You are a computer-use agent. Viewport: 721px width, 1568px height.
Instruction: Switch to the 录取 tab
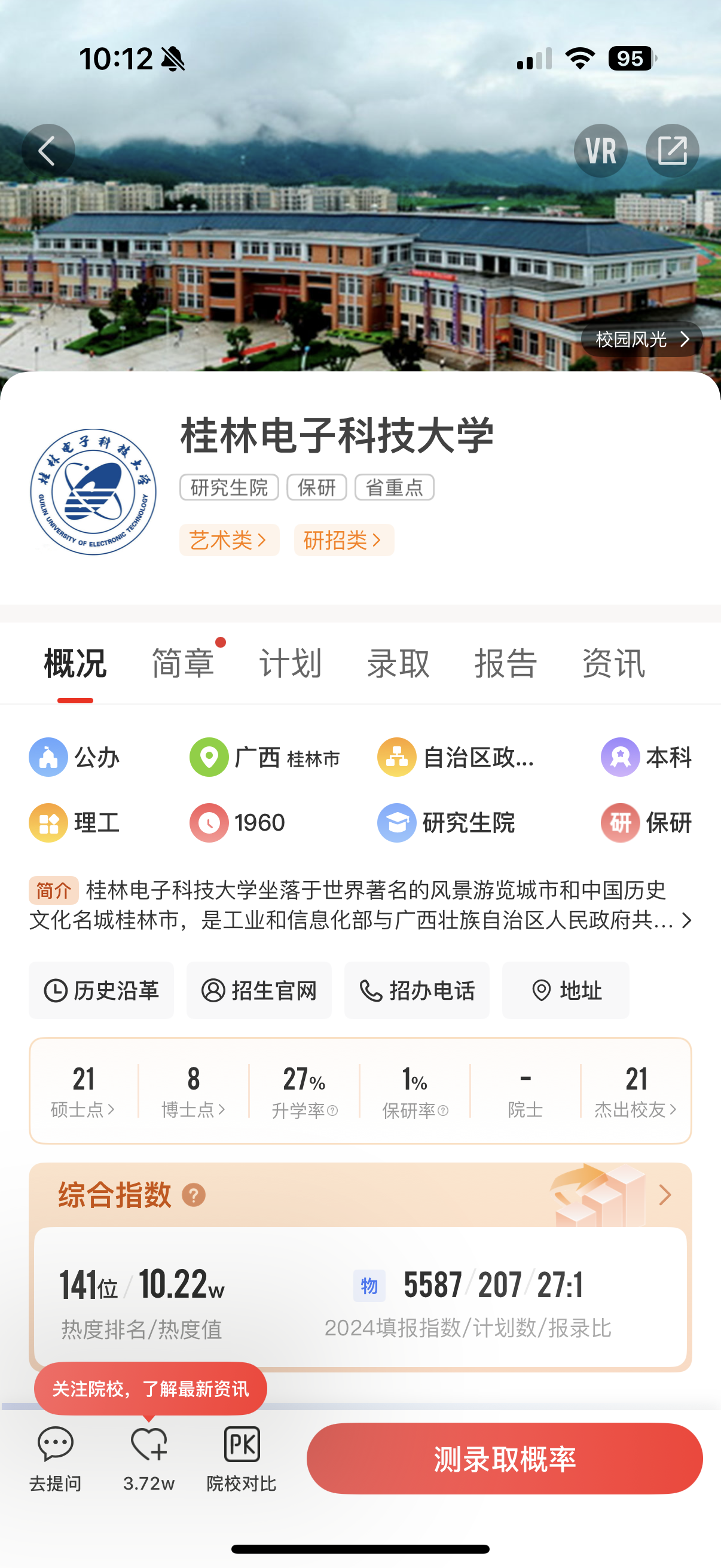pyautogui.click(x=398, y=663)
